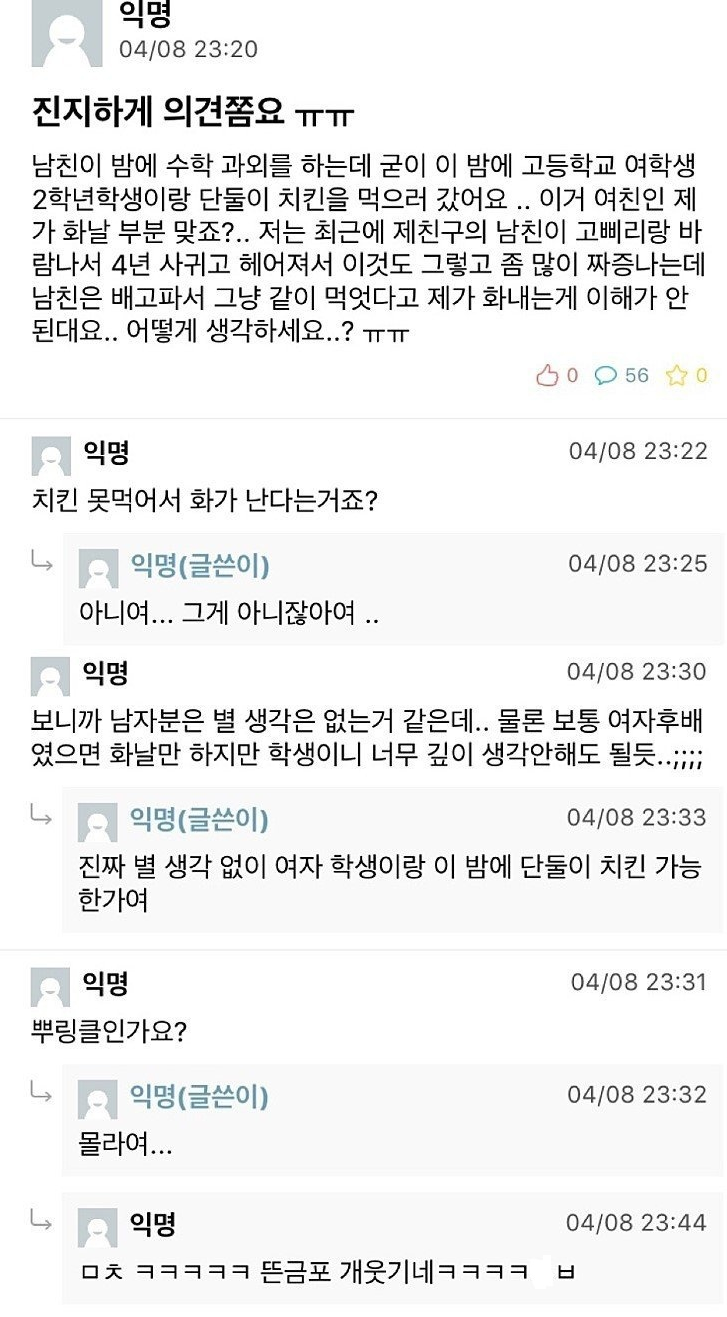This screenshot has width=727, height=1317.
Task: Scrap the post with the star icon
Action: coord(677,376)
